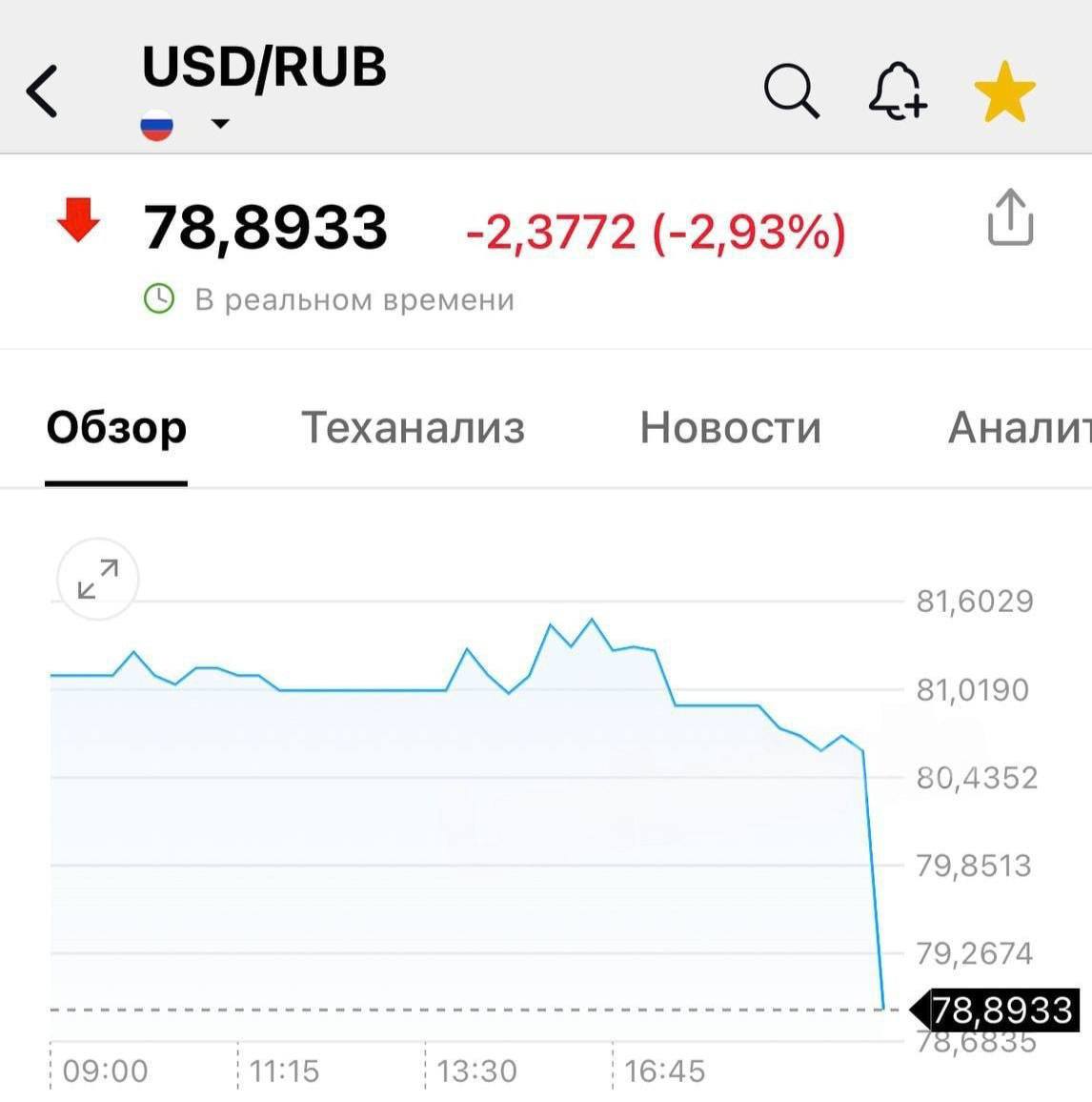Open the Новости tab
The height and width of the screenshot is (1102, 1092).
point(730,428)
